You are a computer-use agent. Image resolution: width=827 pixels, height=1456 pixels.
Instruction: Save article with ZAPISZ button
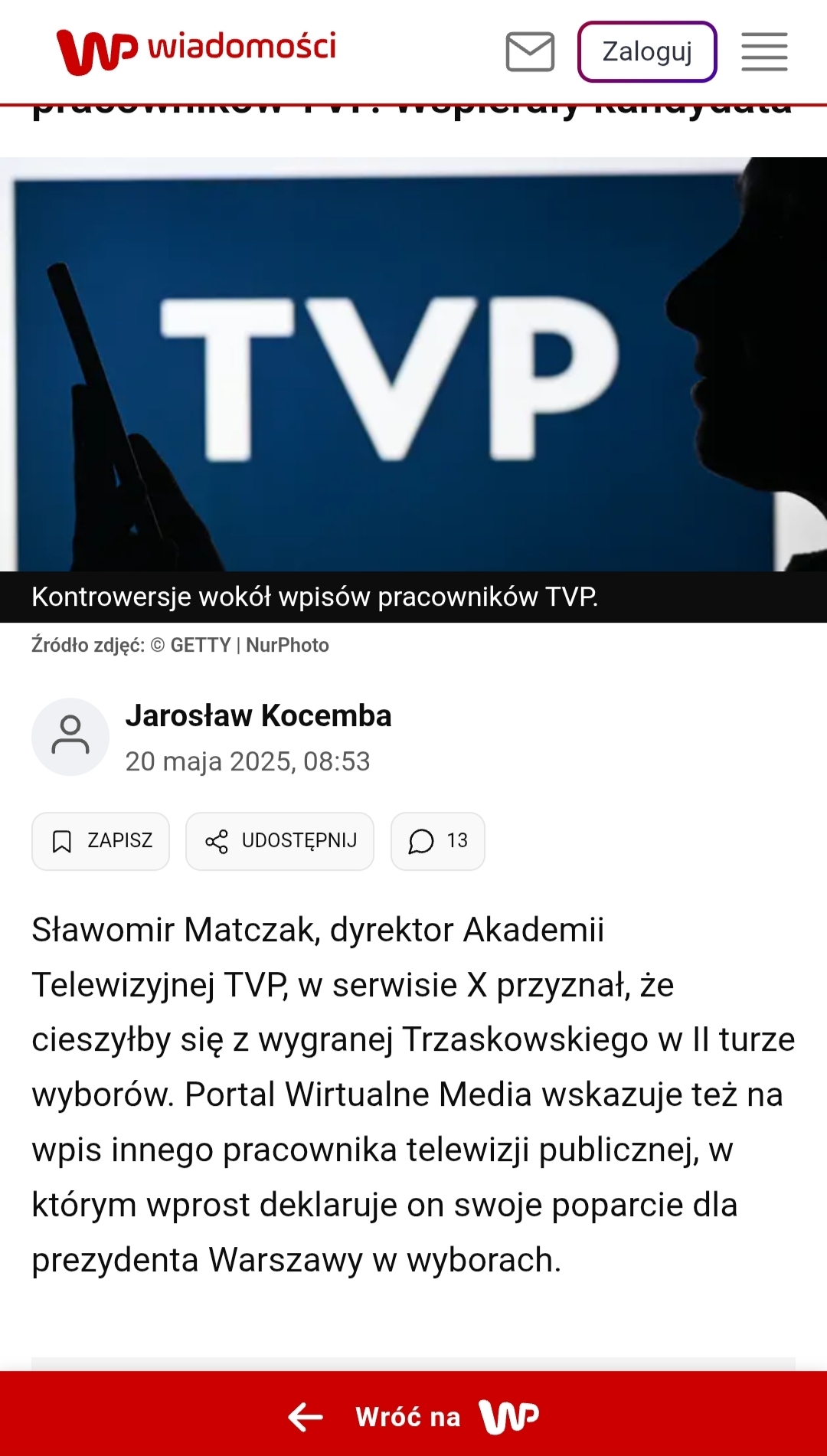point(100,841)
